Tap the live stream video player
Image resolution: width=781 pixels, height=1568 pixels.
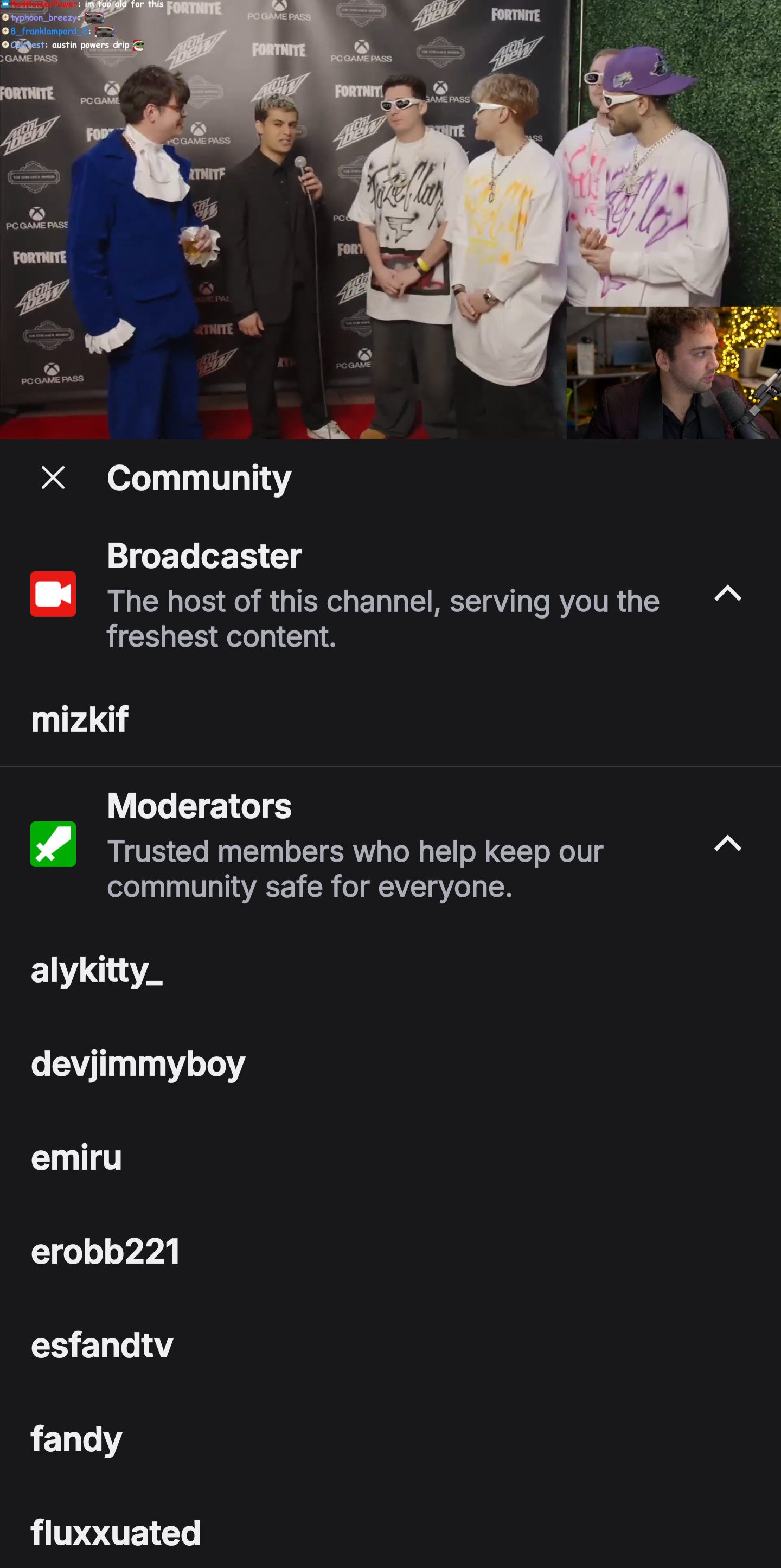390,219
